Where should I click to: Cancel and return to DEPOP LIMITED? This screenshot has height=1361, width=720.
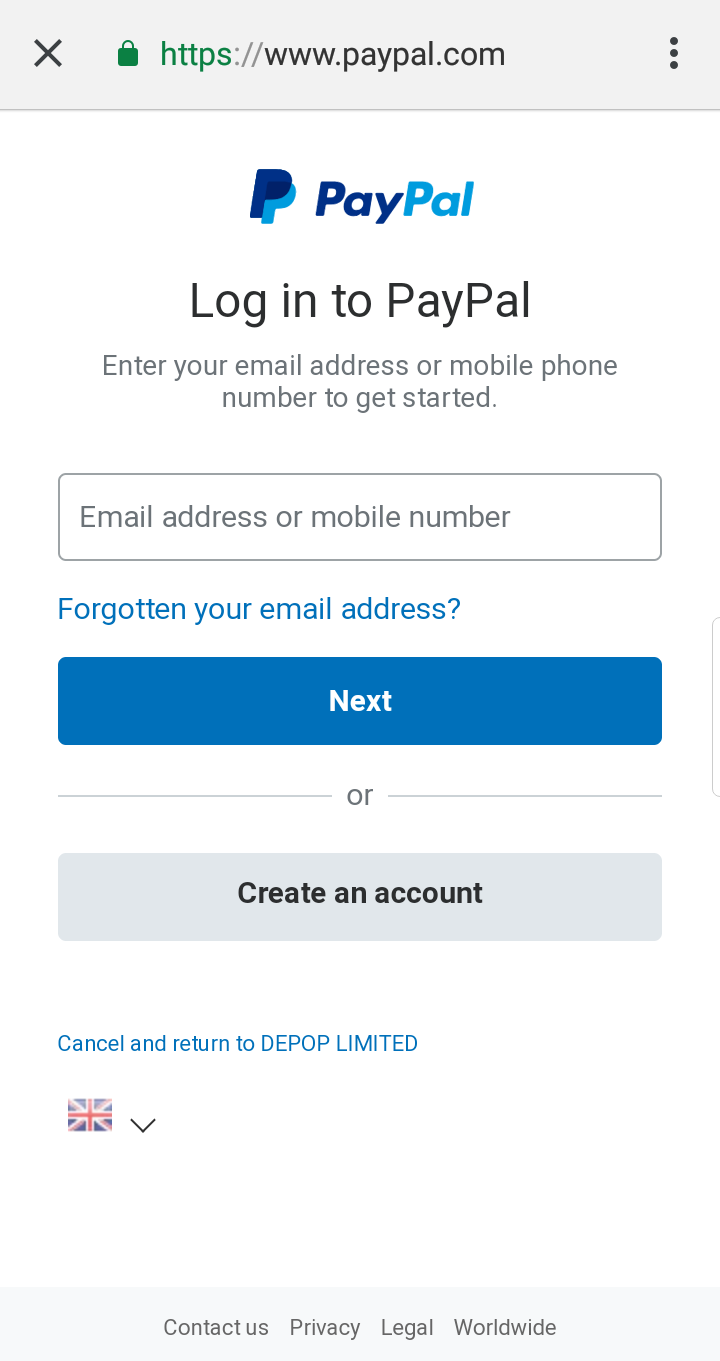pyautogui.click(x=238, y=1044)
